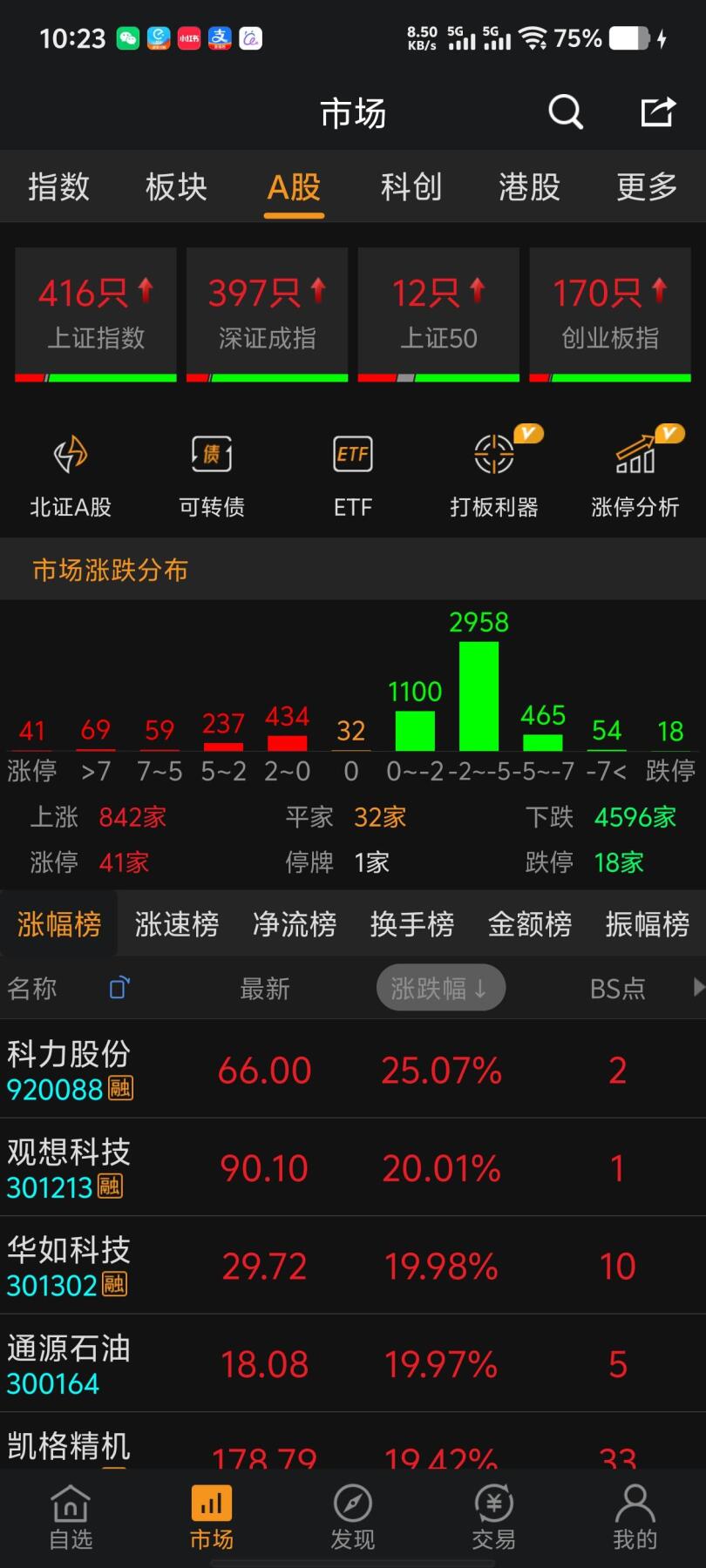Screen dimensions: 706x1568
Task: Tap the 创业板指 red-green ratio bar
Action: tap(610, 378)
